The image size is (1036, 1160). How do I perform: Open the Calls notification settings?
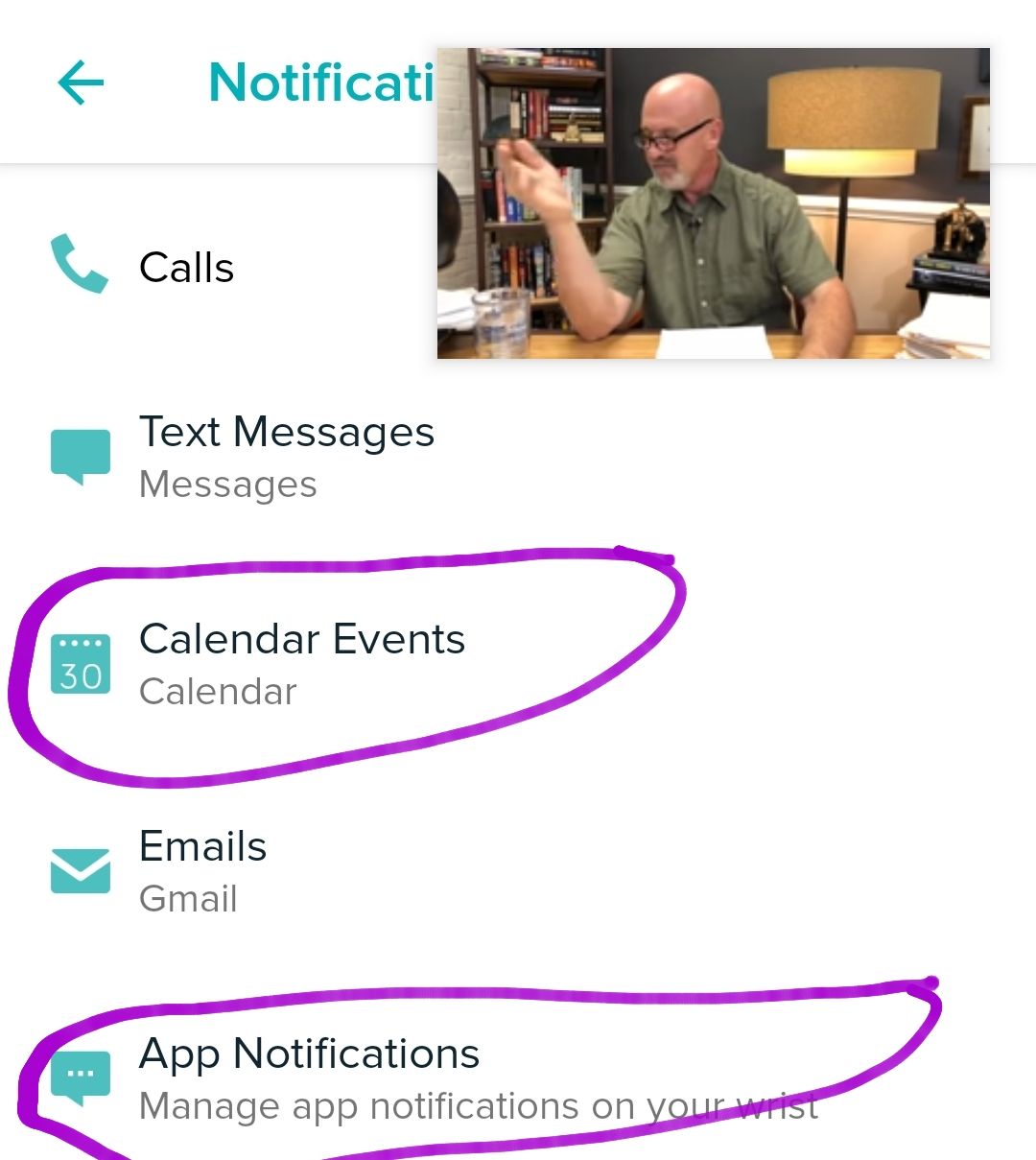187,268
